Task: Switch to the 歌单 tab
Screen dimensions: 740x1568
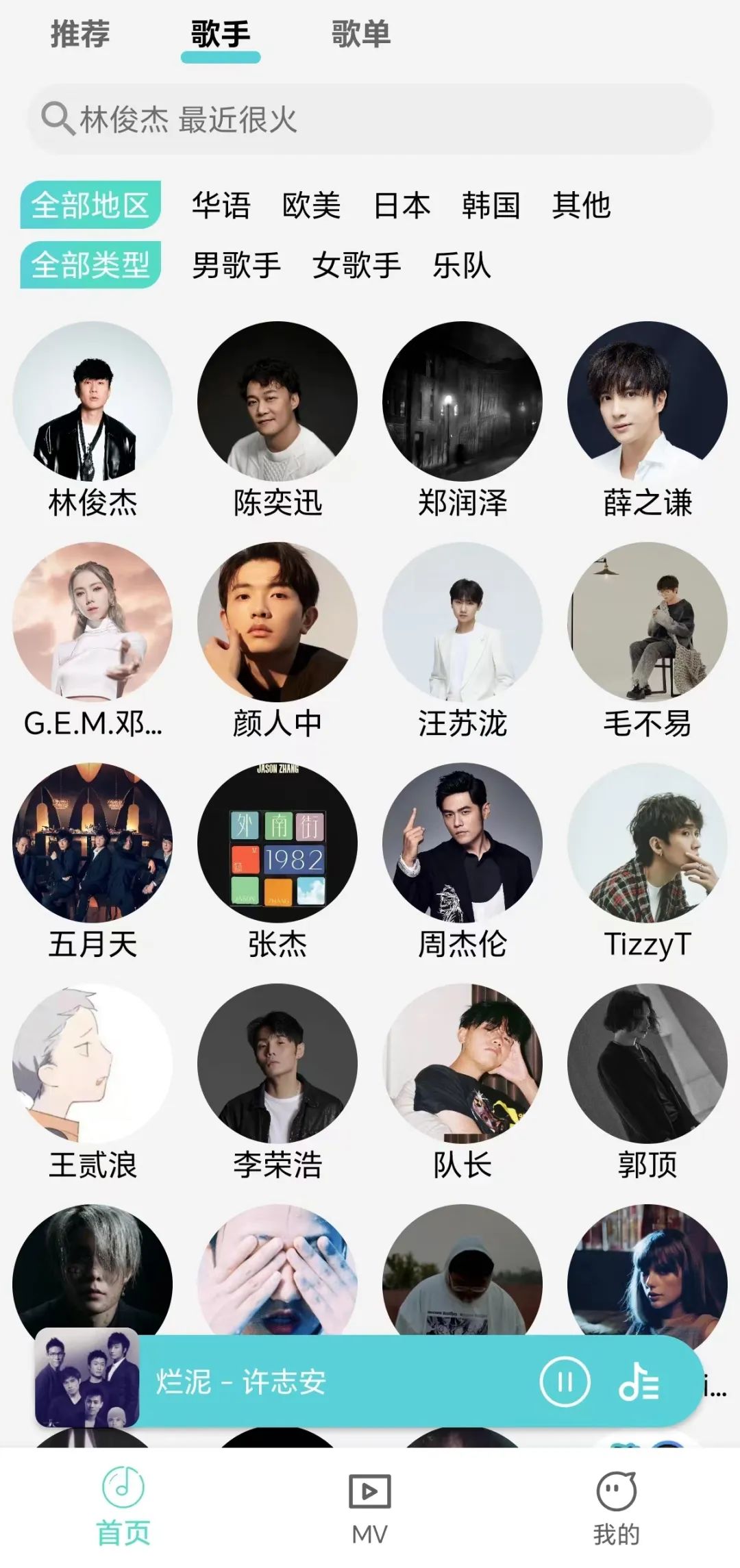Action: (361, 34)
